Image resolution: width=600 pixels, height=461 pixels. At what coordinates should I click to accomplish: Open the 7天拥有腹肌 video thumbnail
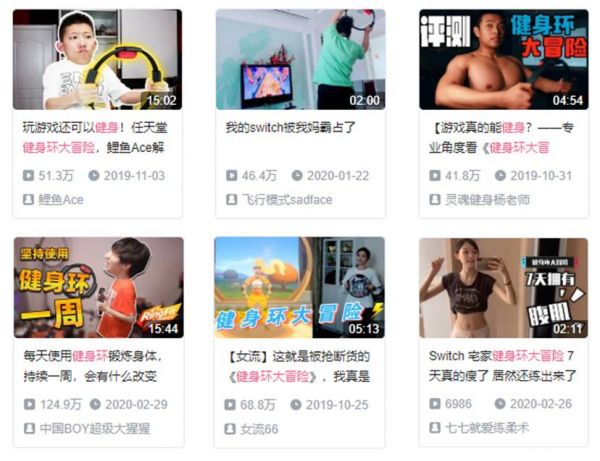(x=501, y=287)
